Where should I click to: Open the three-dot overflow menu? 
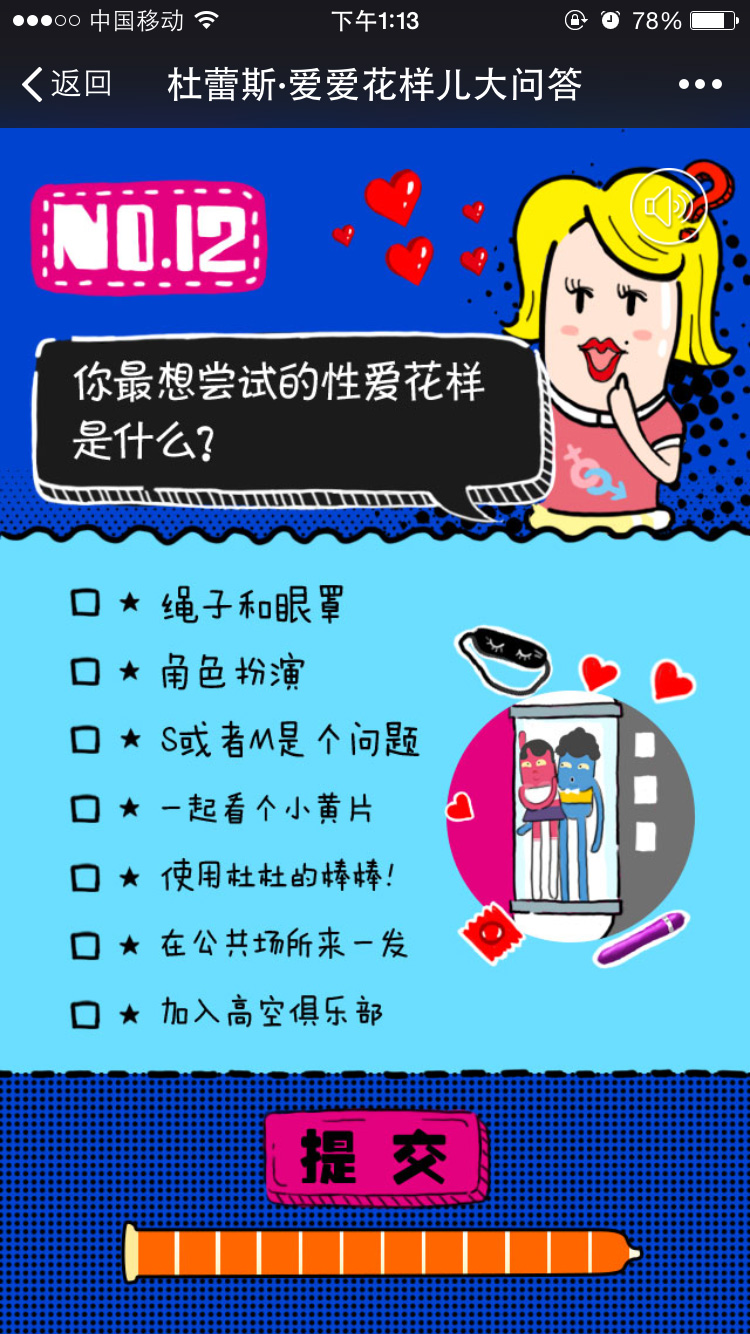700,85
